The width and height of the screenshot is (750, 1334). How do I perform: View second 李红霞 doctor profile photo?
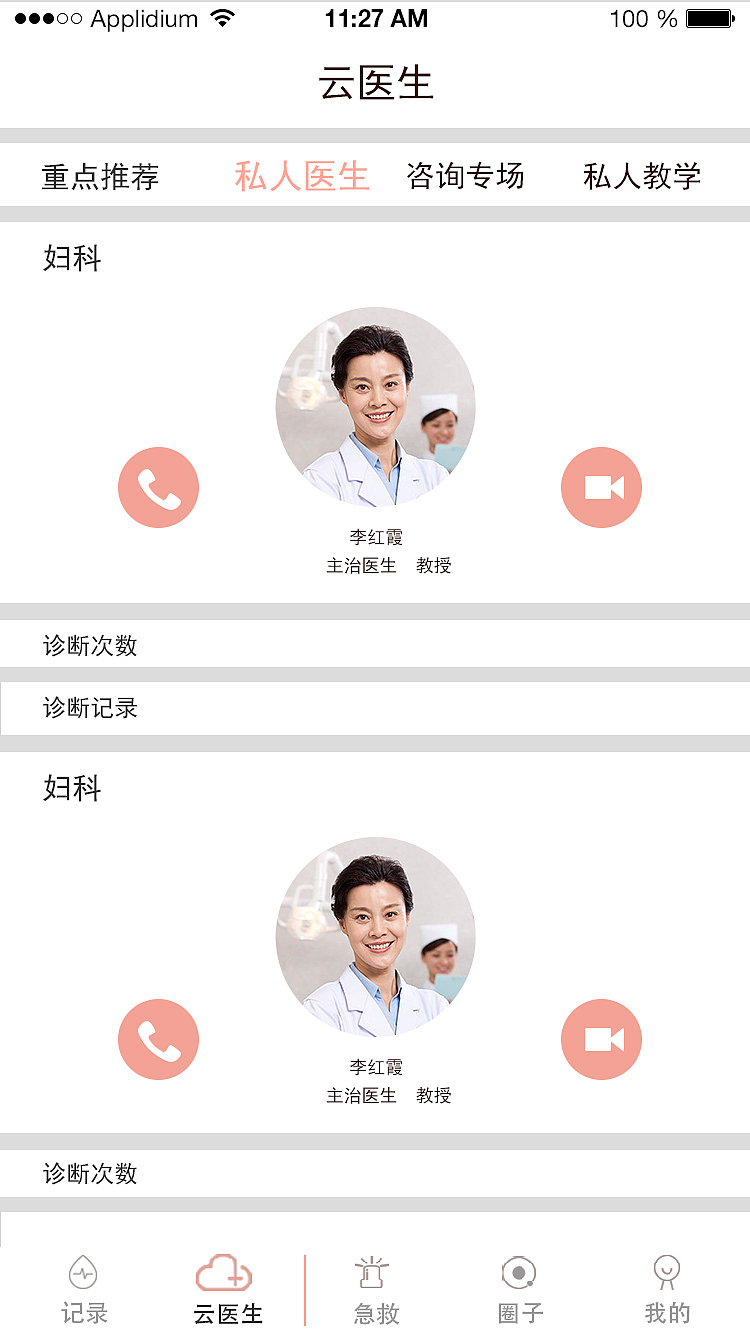pos(375,937)
